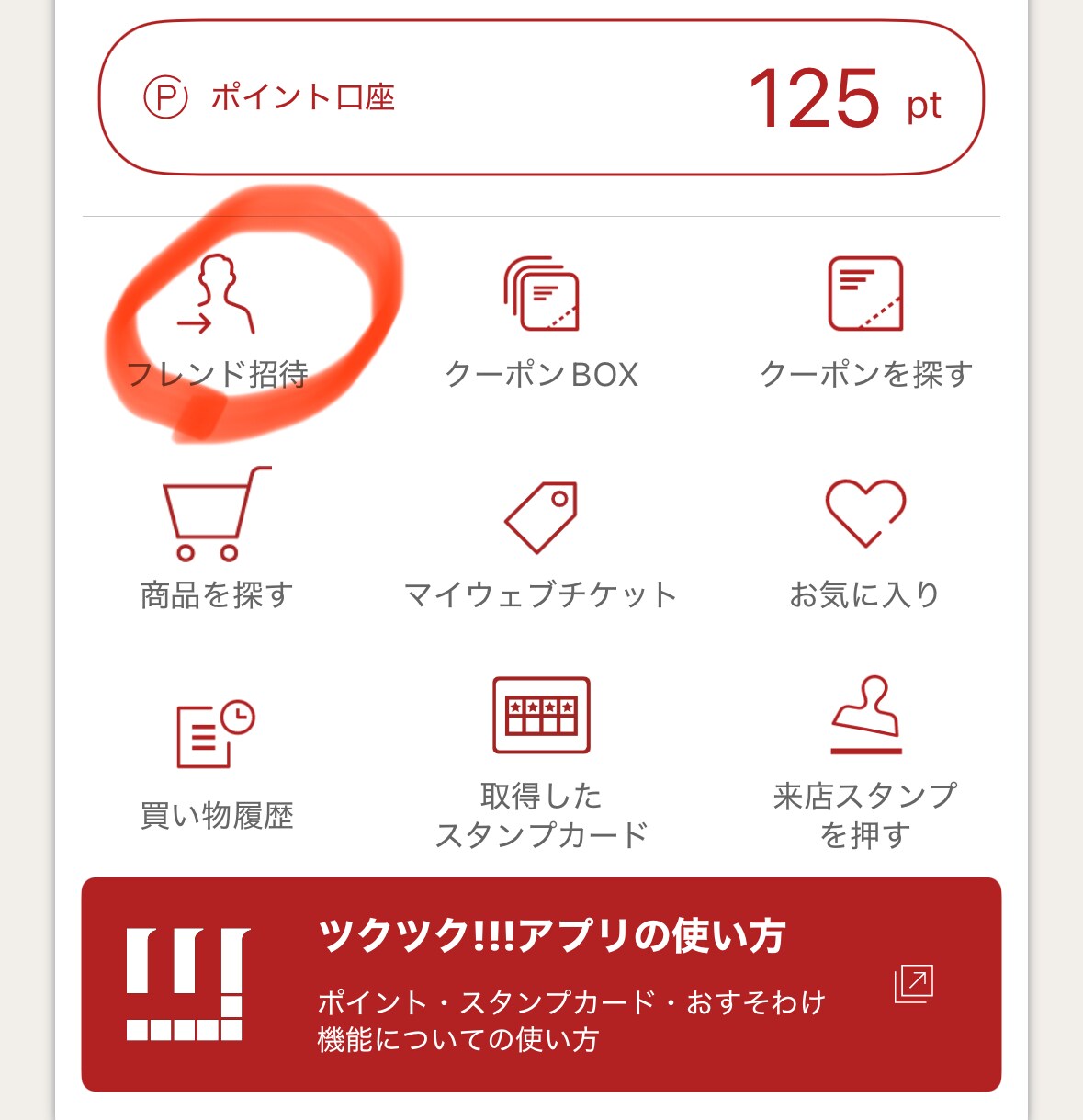Image resolution: width=1083 pixels, height=1120 pixels.
Task: Open the ポイント口座 point balance
Action: point(541,97)
